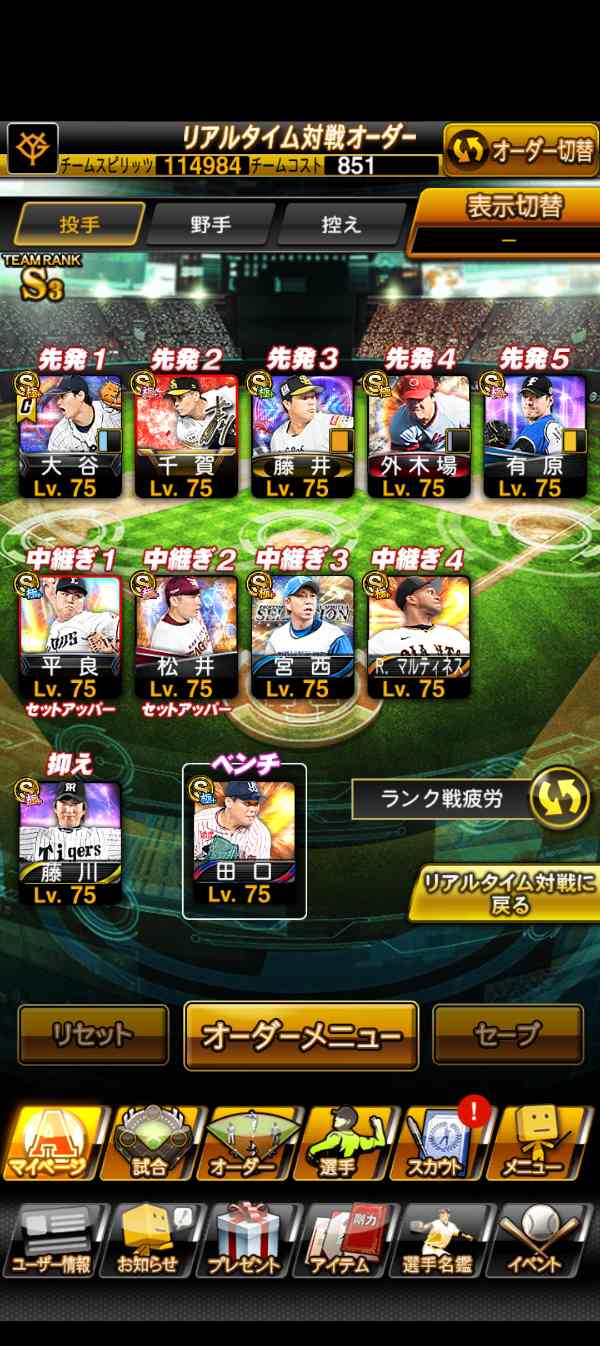The width and height of the screenshot is (600, 1346).
Task: Tap the オーダー切替 button
Action: pyautogui.click(x=520, y=151)
